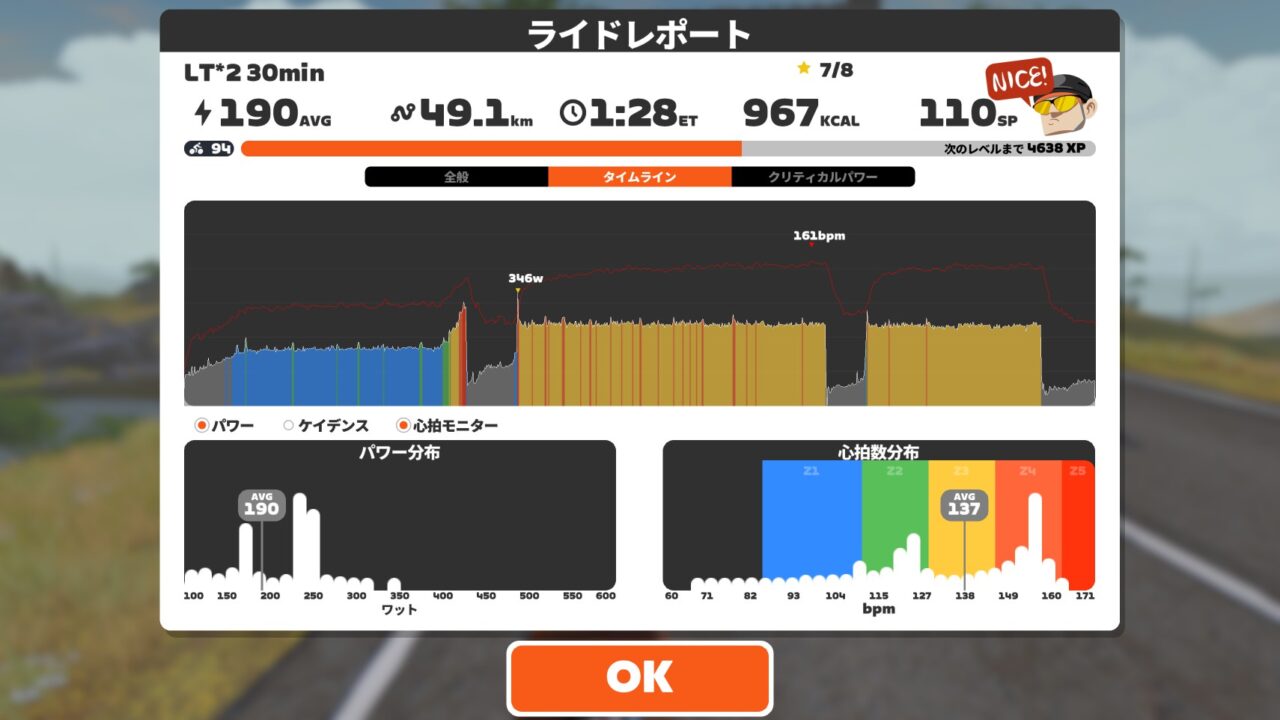This screenshot has height=720, width=1280.
Task: Switch to the 全般 tab
Action: coord(456,177)
